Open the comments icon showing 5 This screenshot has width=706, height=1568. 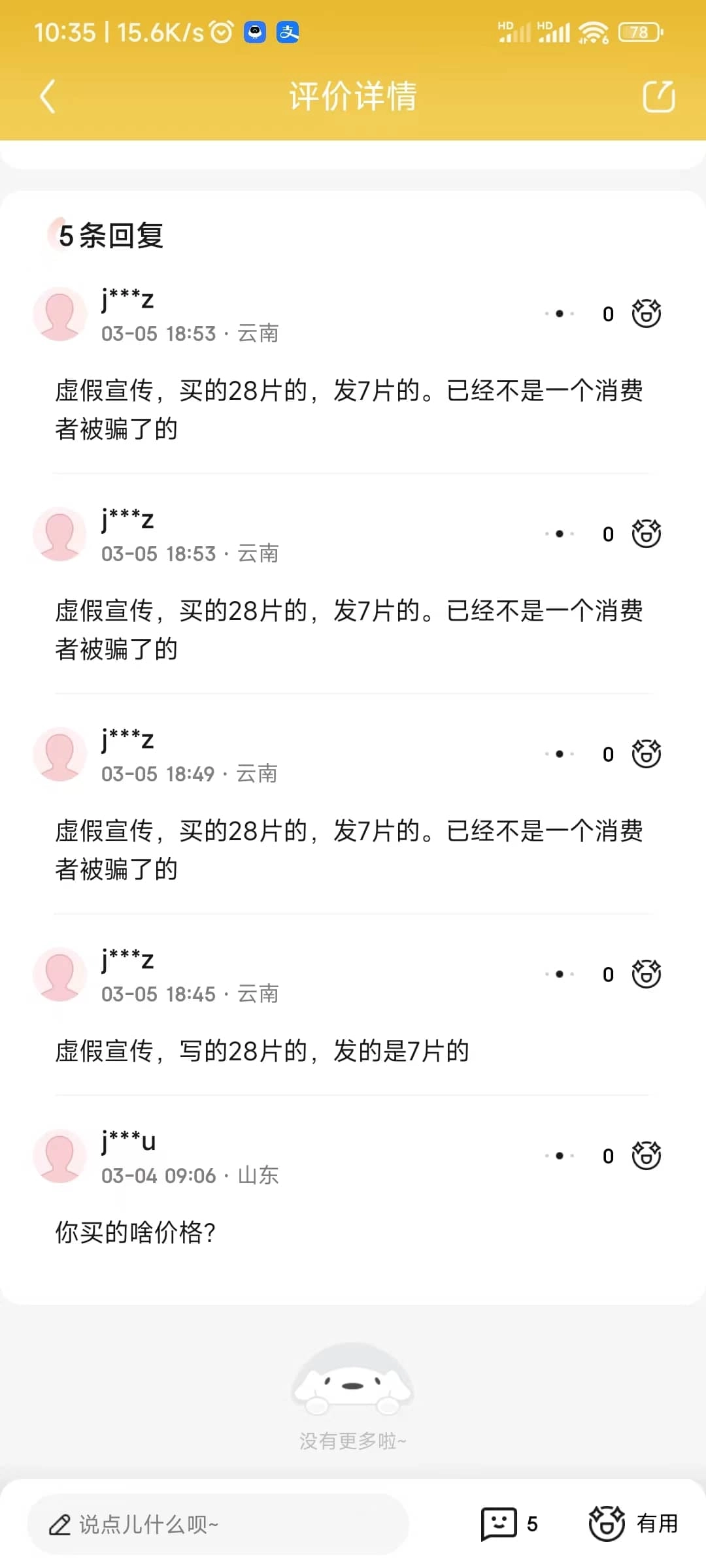509,1524
